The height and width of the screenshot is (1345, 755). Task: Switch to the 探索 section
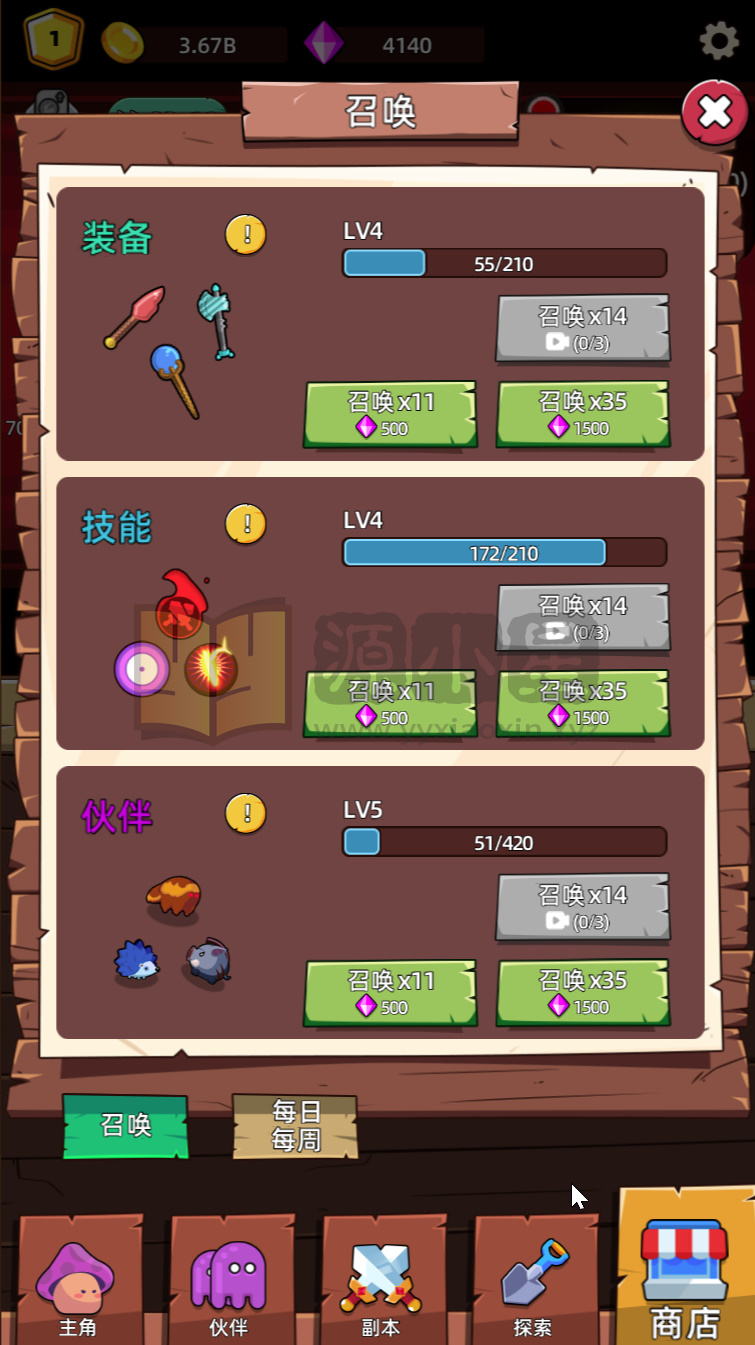pos(533,1285)
